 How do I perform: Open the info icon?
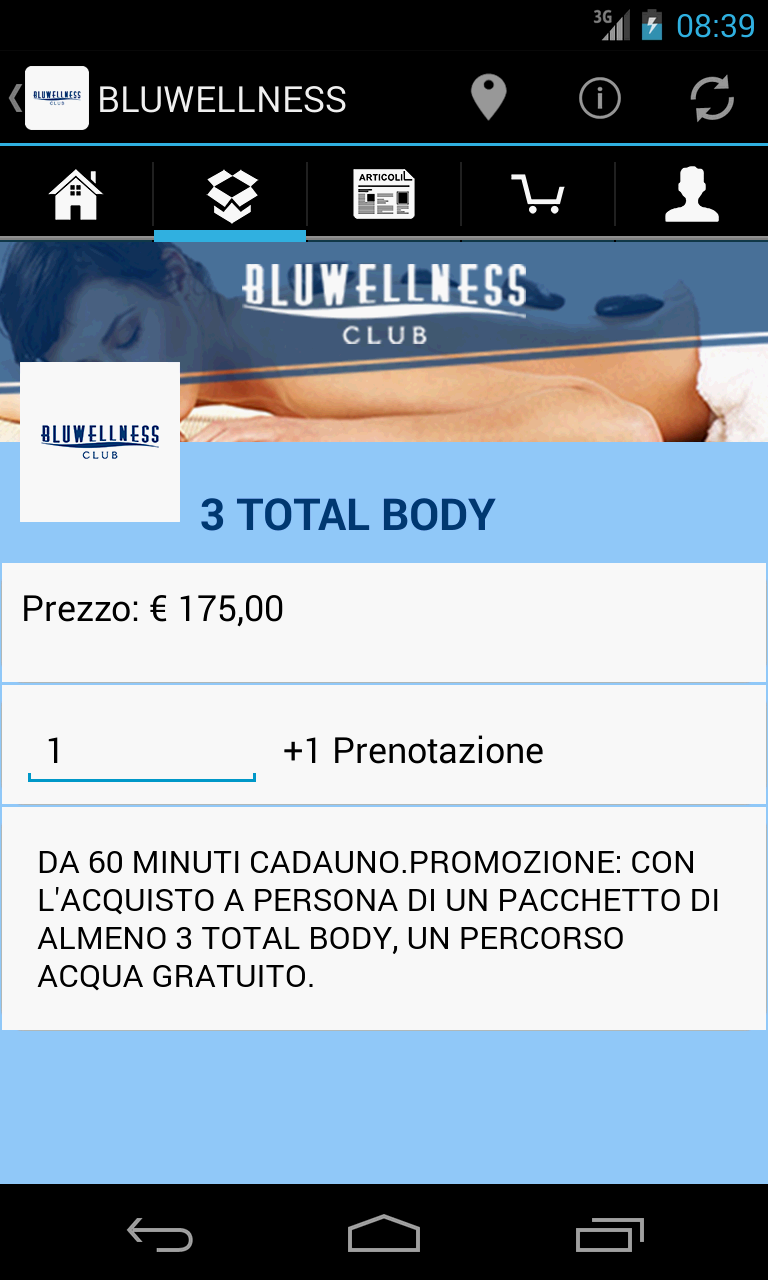[600, 99]
